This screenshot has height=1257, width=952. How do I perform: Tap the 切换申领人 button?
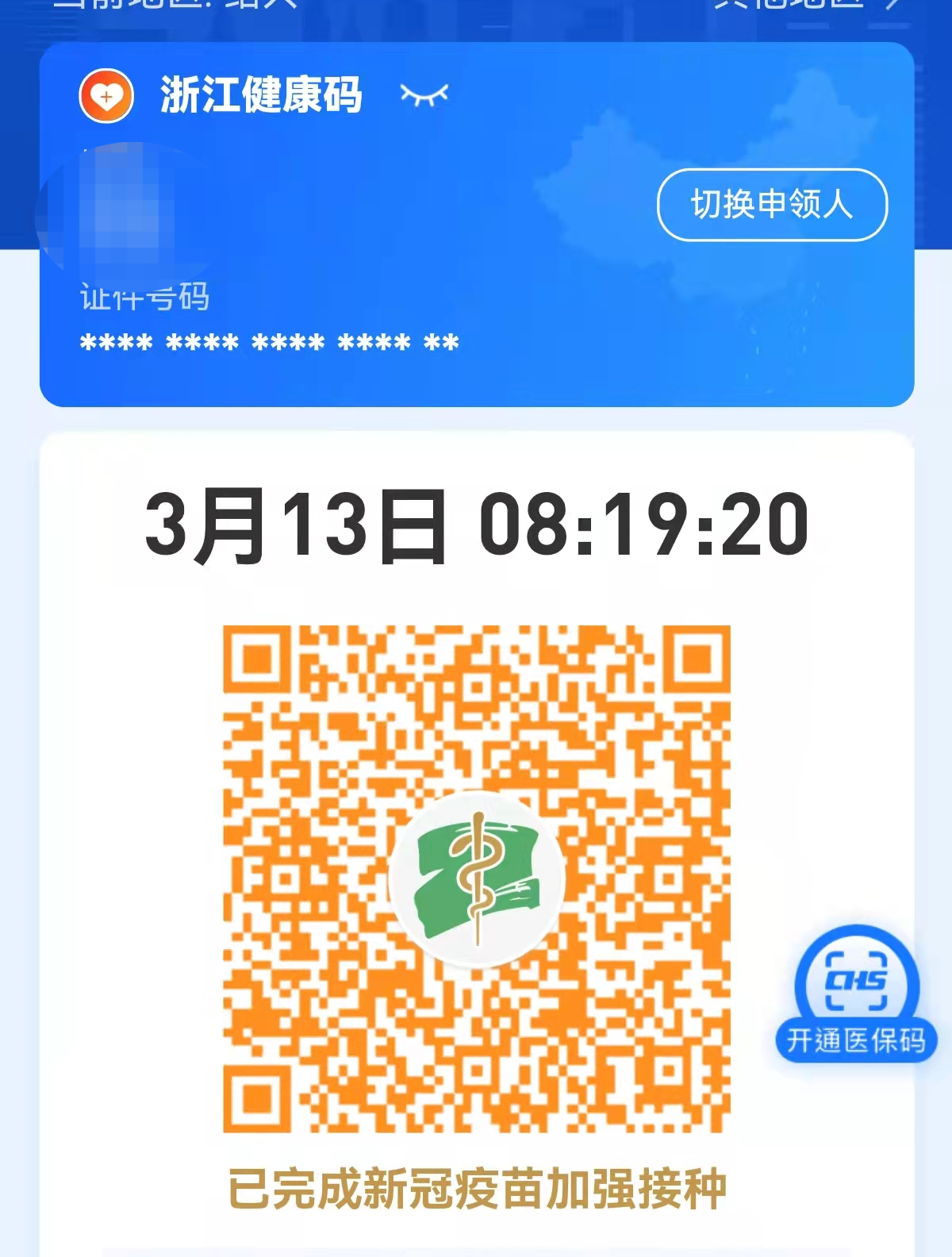tap(772, 205)
